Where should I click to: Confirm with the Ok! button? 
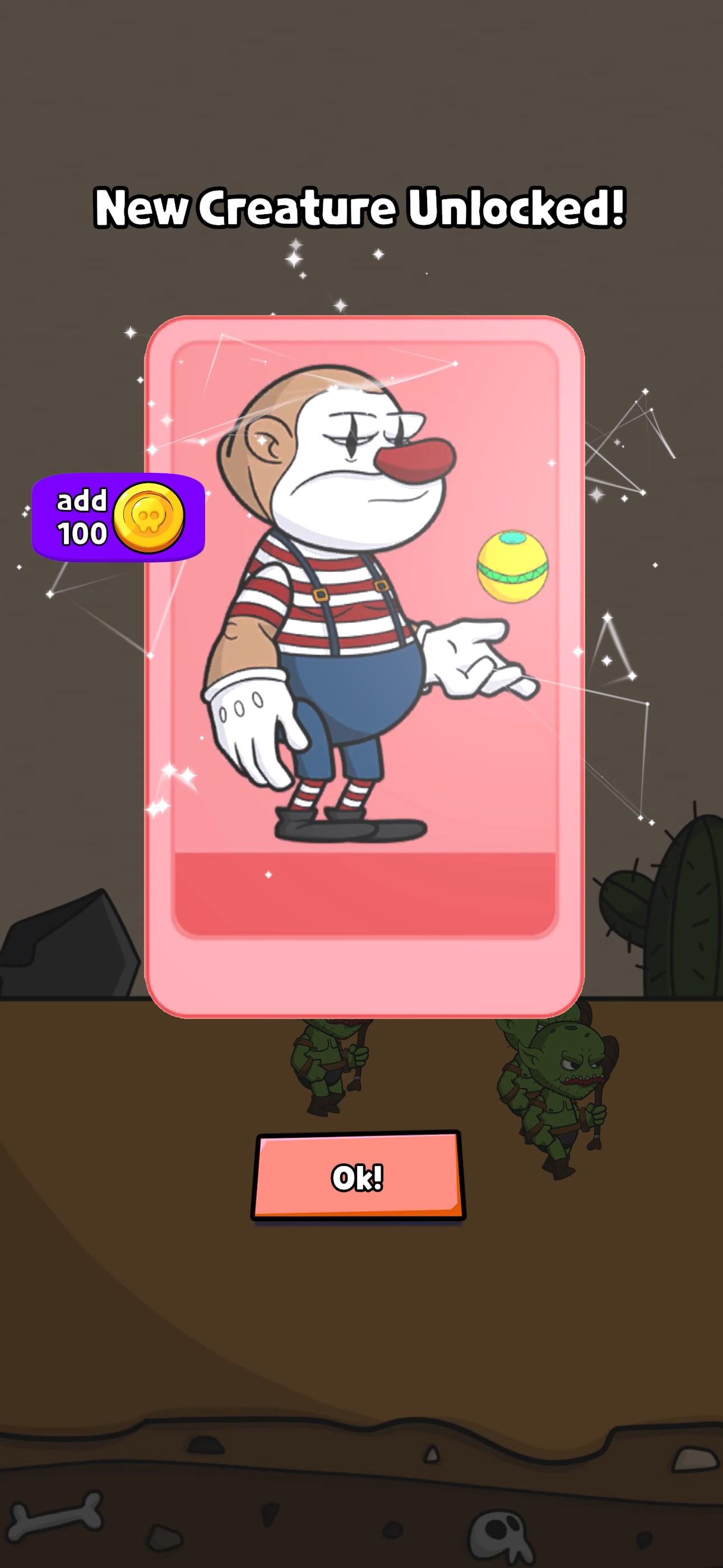click(358, 1176)
